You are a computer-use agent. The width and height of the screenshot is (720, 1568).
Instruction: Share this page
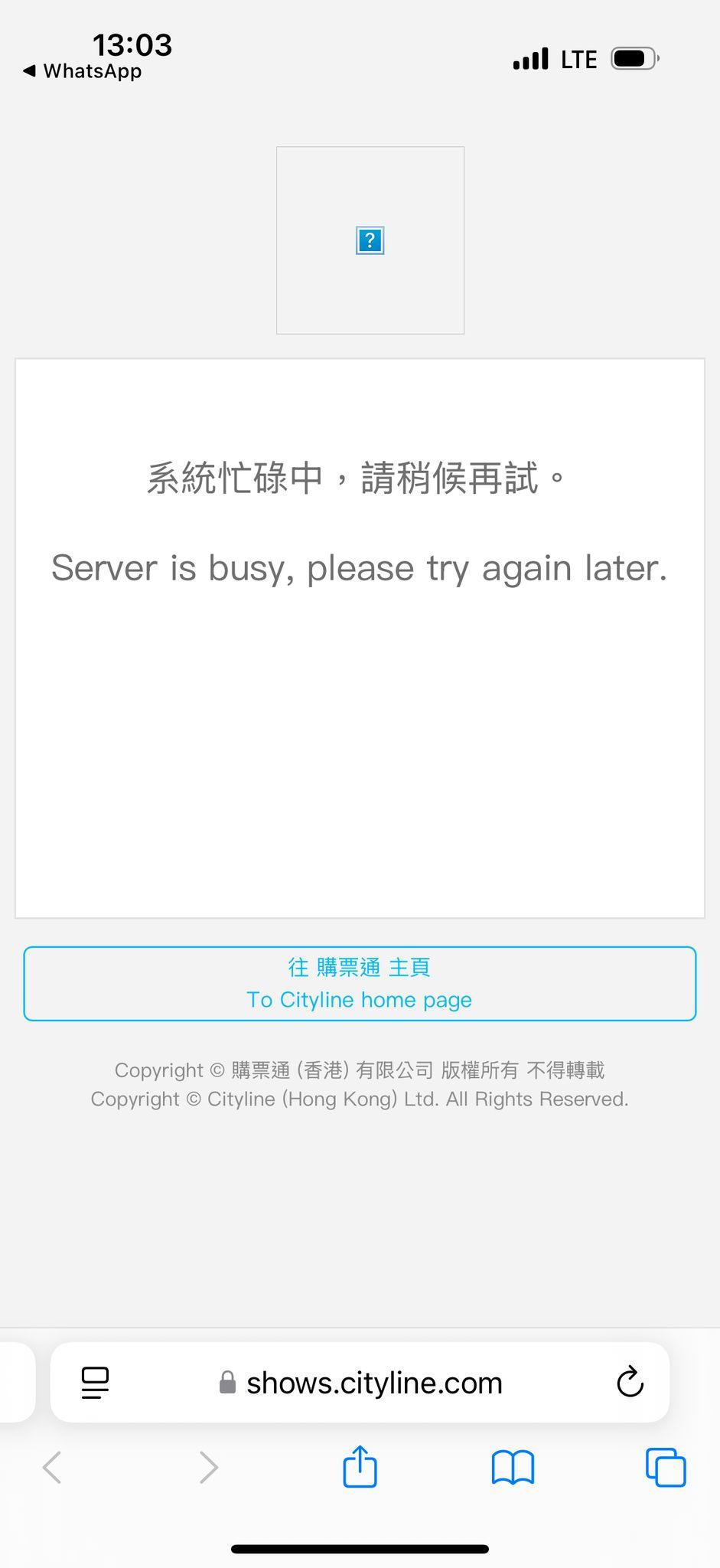click(x=360, y=1467)
